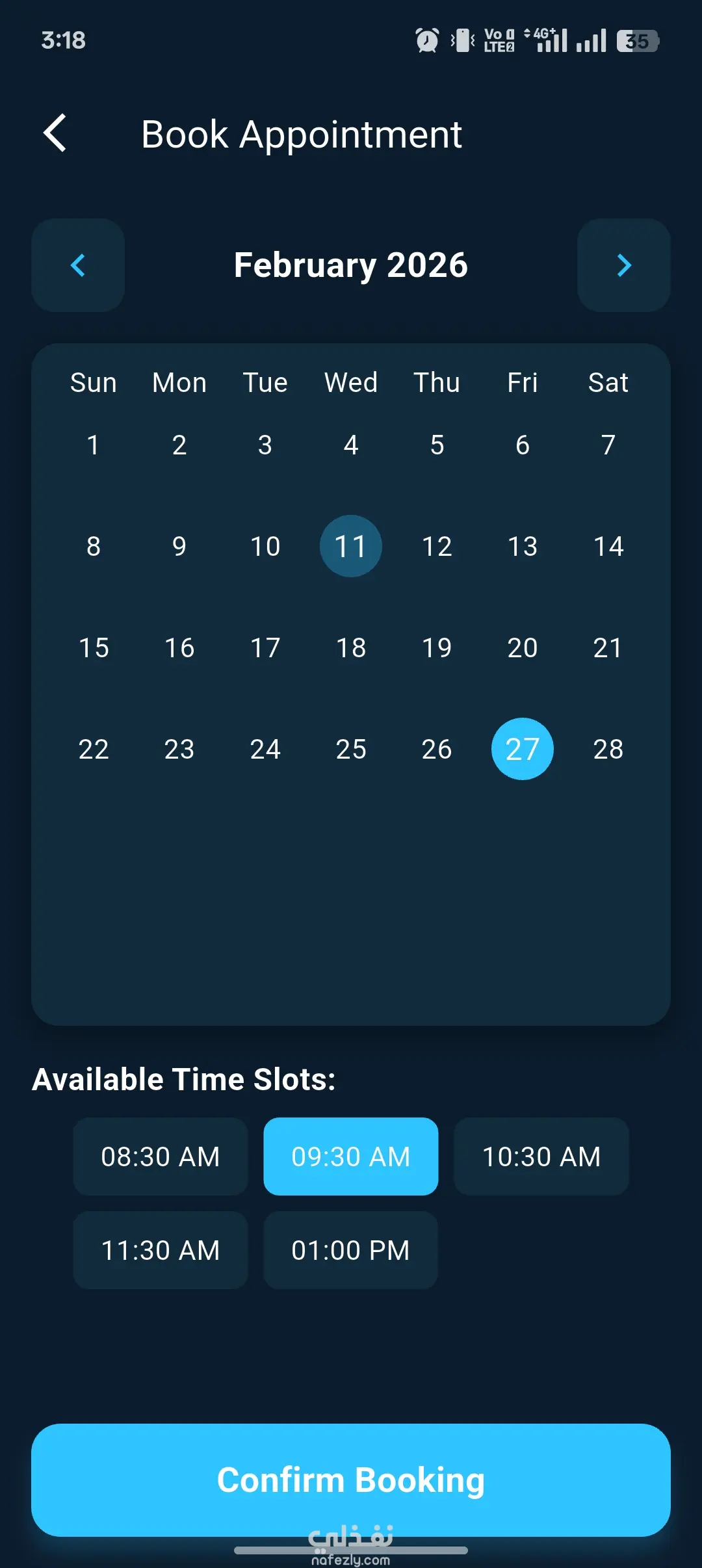Screen dimensions: 702x1568
Task: Select February 11 on the calendar
Action: [351, 546]
